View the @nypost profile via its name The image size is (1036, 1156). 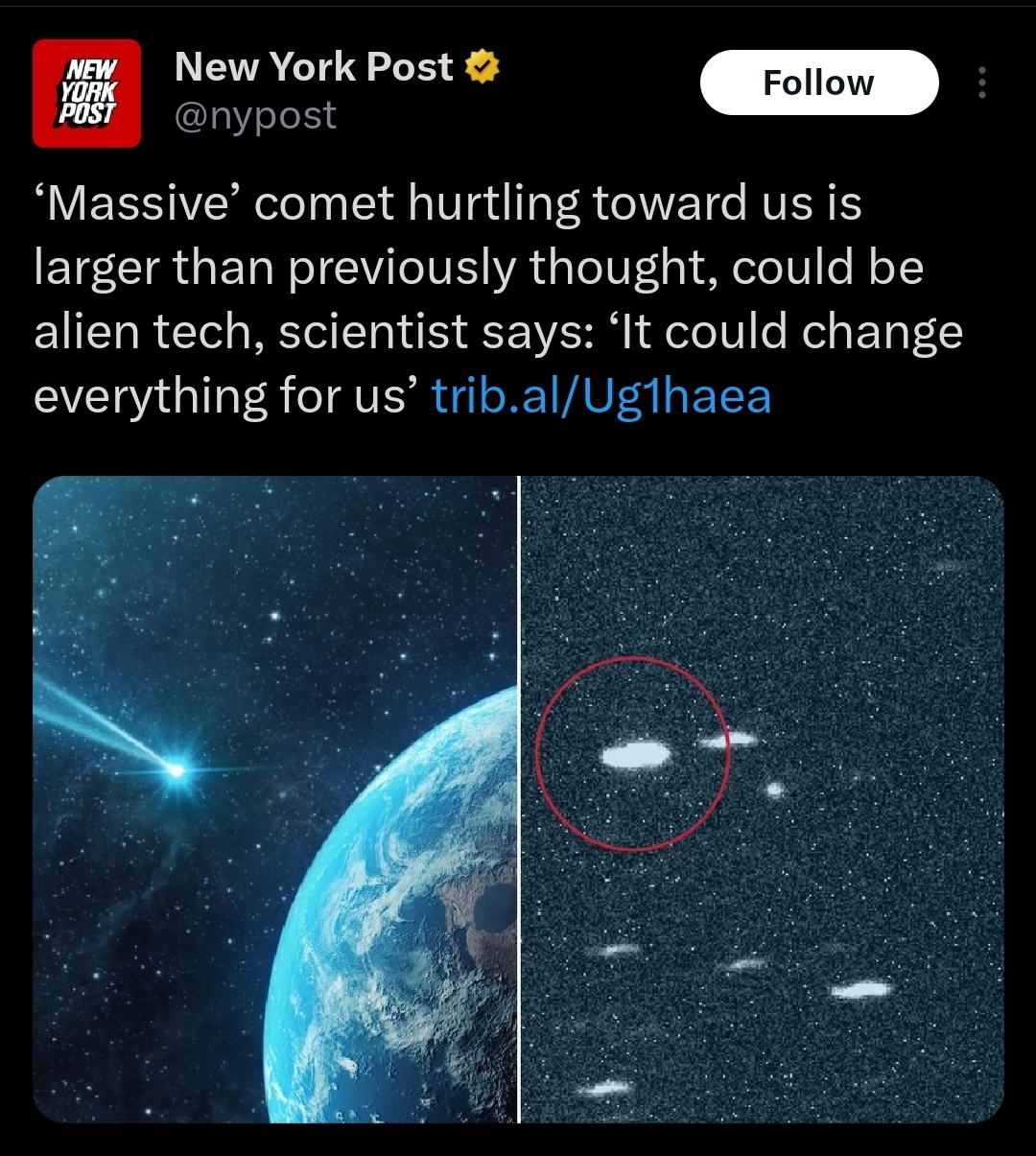314,67
